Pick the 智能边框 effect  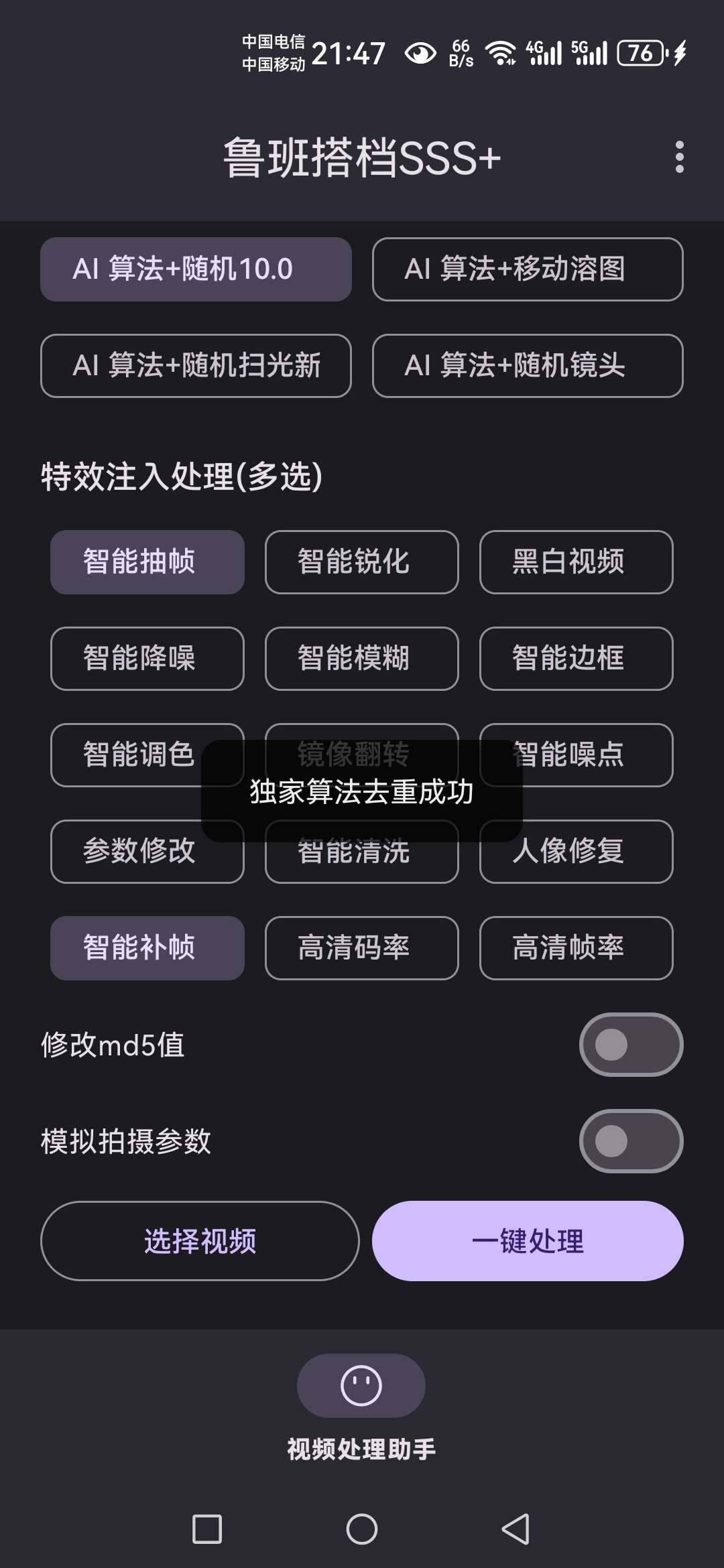coord(576,658)
